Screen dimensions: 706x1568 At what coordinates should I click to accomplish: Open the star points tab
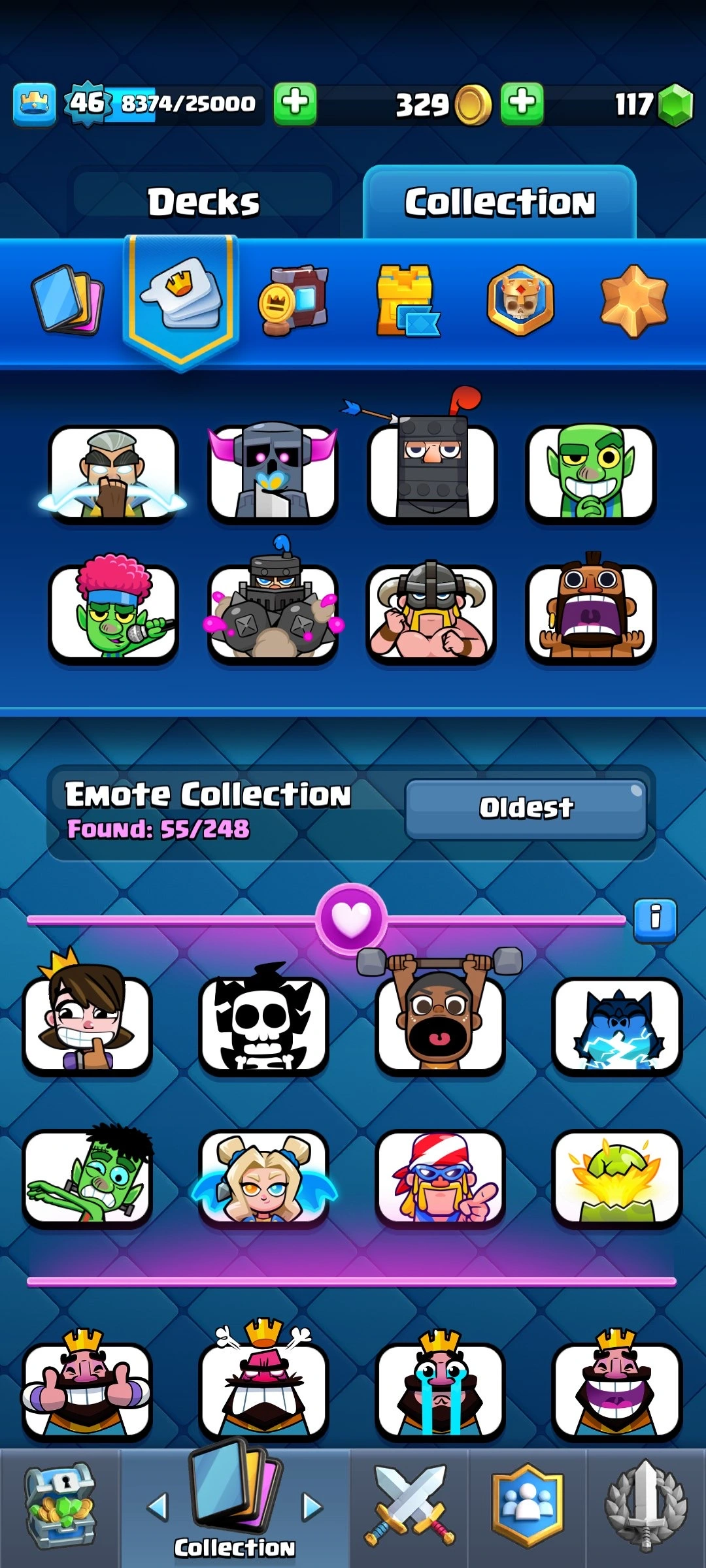click(633, 300)
